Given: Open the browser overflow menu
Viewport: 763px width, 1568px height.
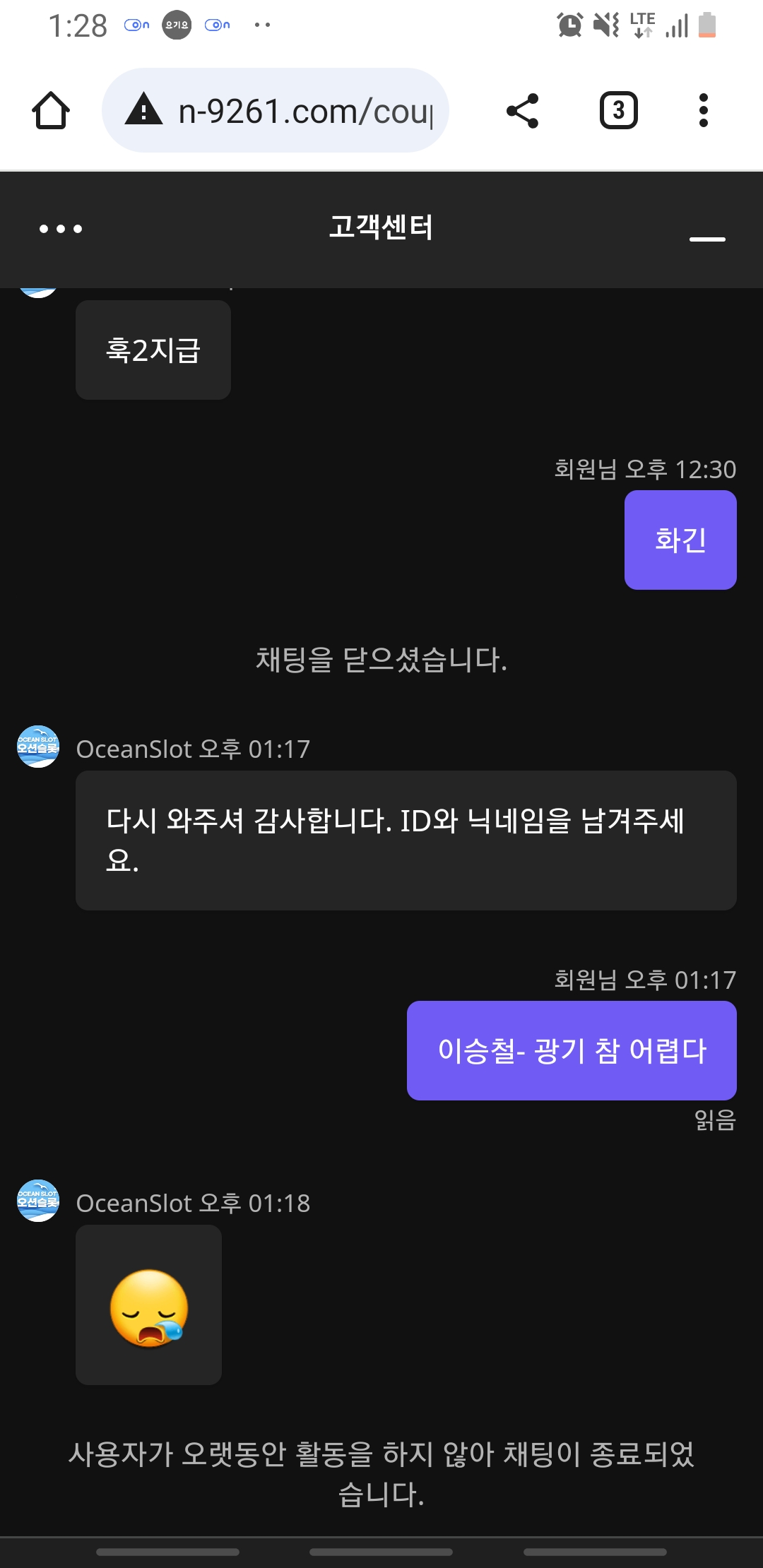Looking at the screenshot, I should (703, 110).
